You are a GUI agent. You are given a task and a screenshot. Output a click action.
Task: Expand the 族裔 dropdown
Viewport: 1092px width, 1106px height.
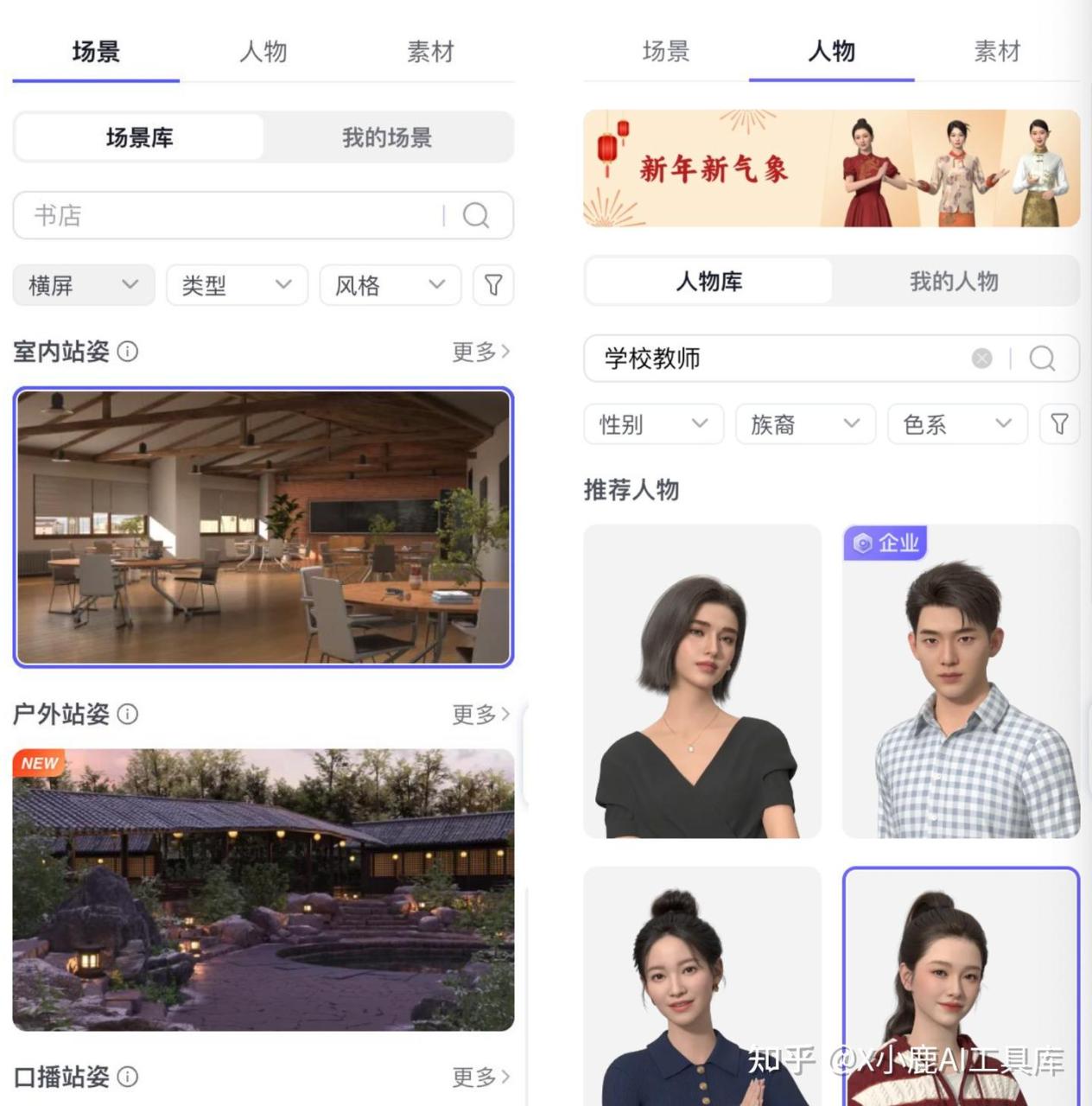805,424
